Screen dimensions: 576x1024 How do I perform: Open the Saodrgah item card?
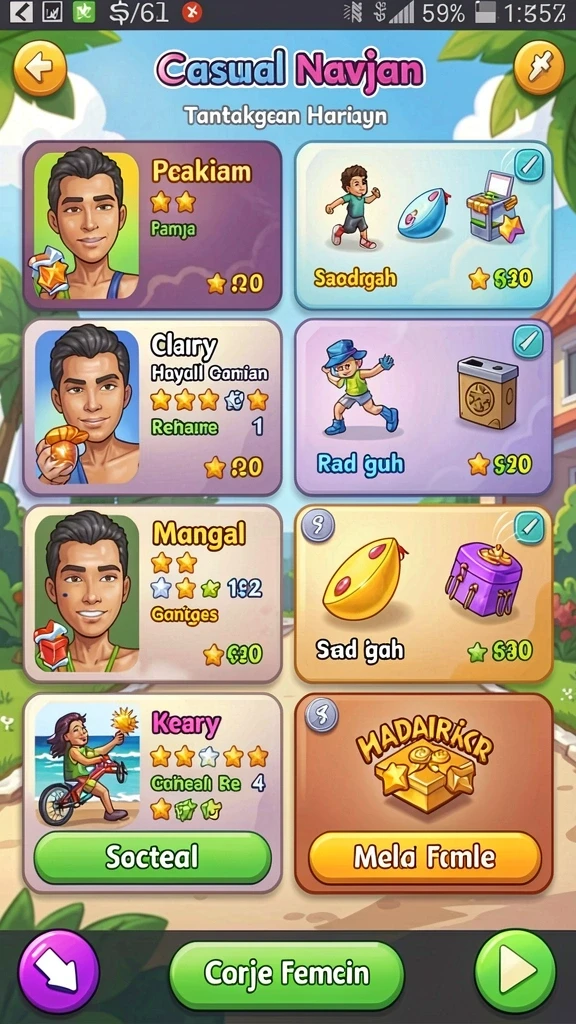click(423, 225)
